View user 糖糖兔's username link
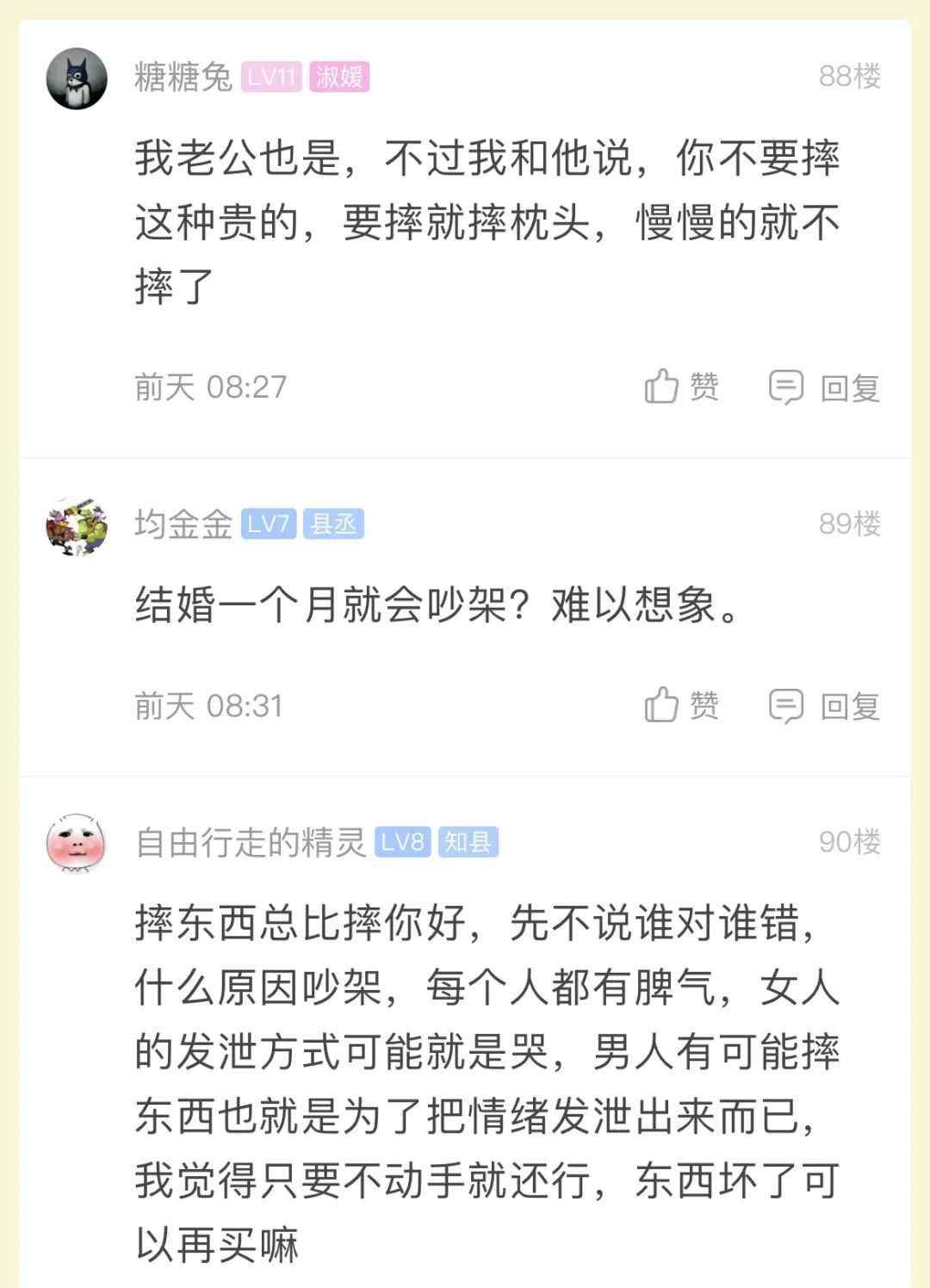The width and height of the screenshot is (930, 1288). [x=183, y=77]
